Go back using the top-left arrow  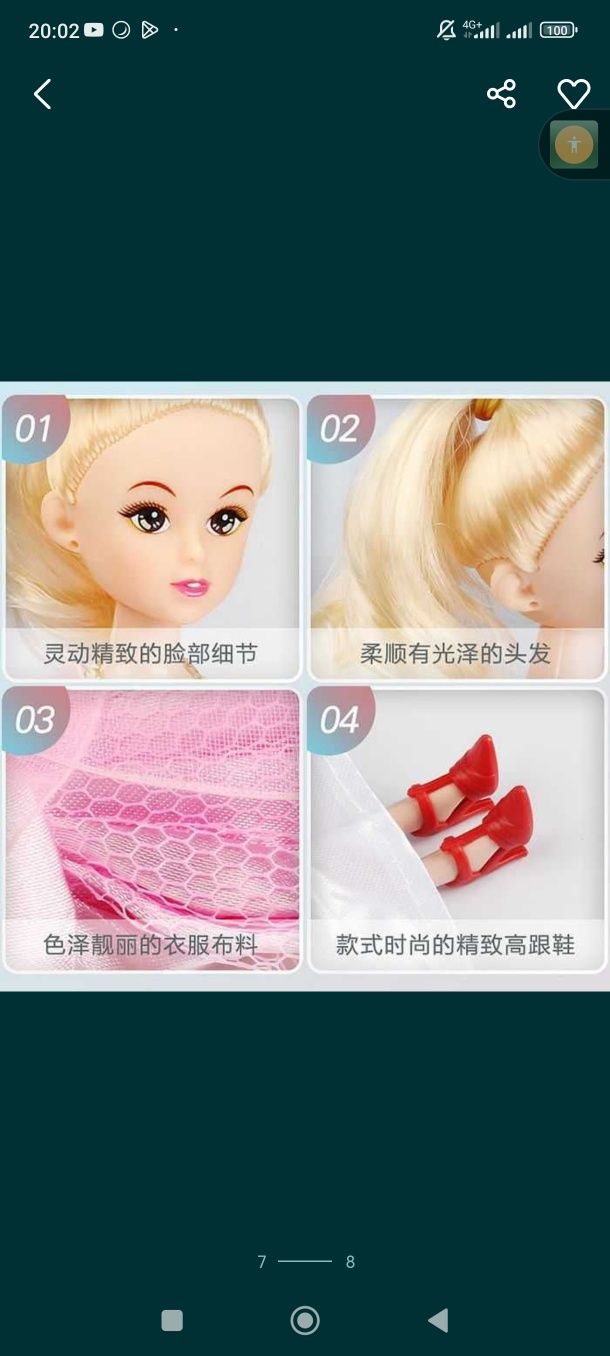(x=42, y=95)
